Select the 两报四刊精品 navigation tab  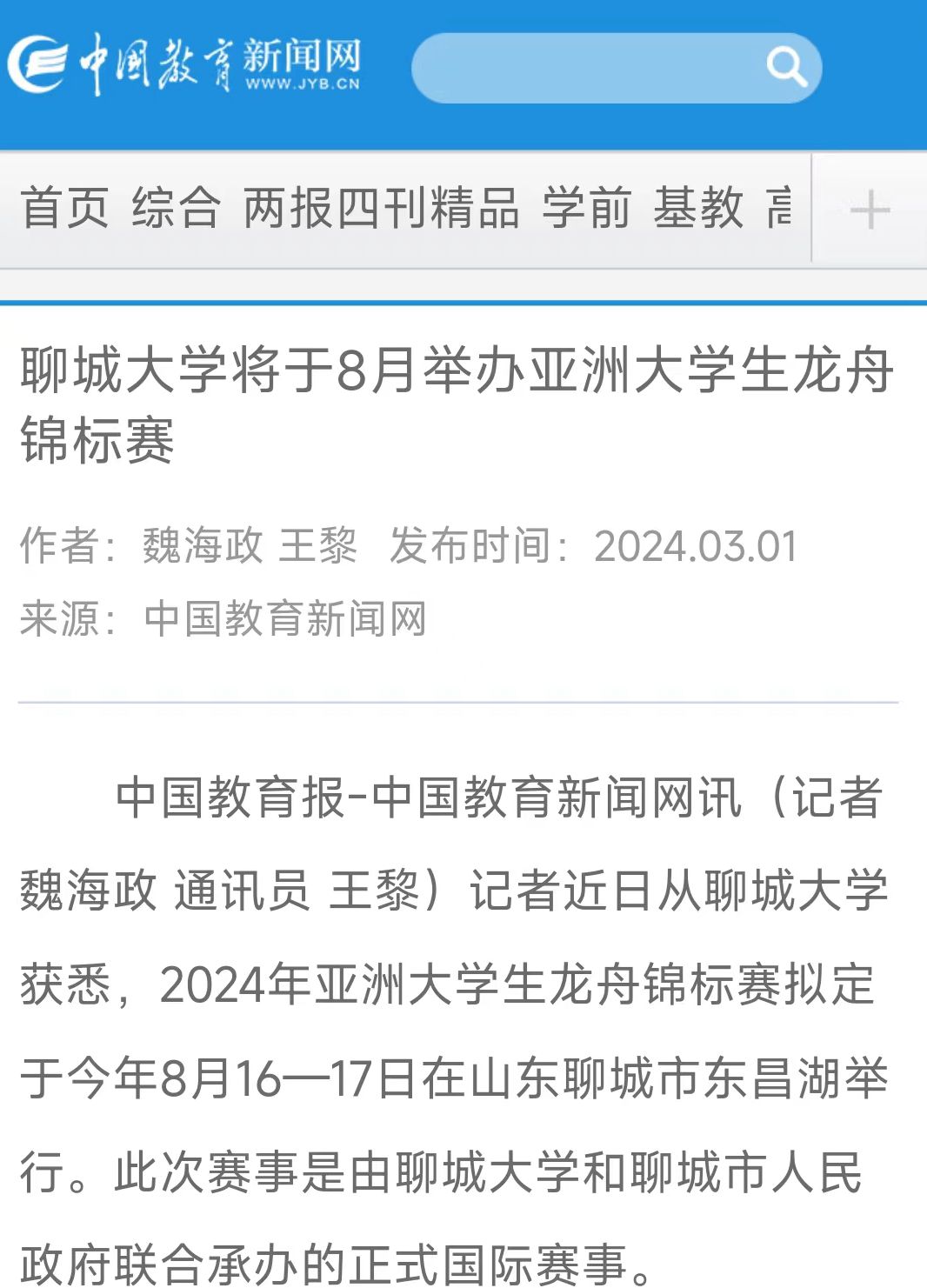click(383, 208)
